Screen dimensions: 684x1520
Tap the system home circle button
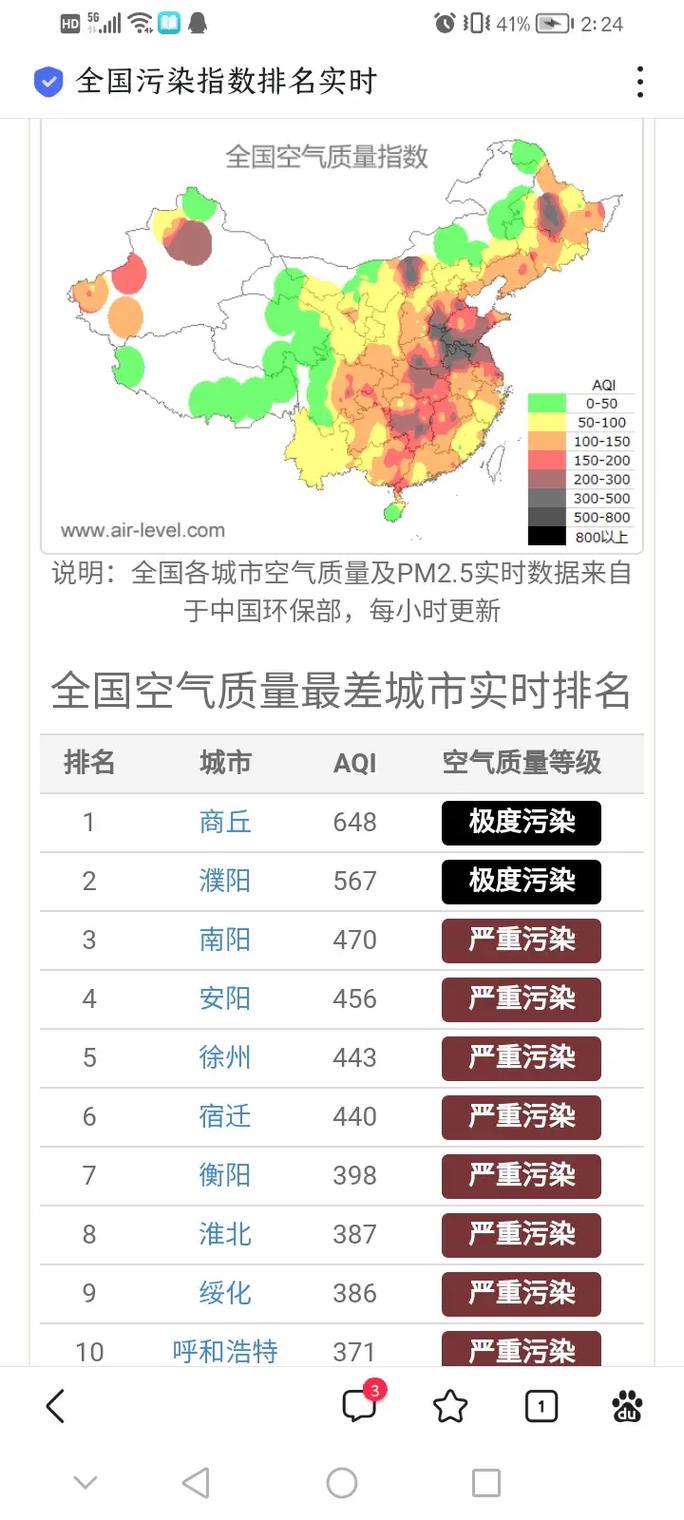(x=342, y=1483)
